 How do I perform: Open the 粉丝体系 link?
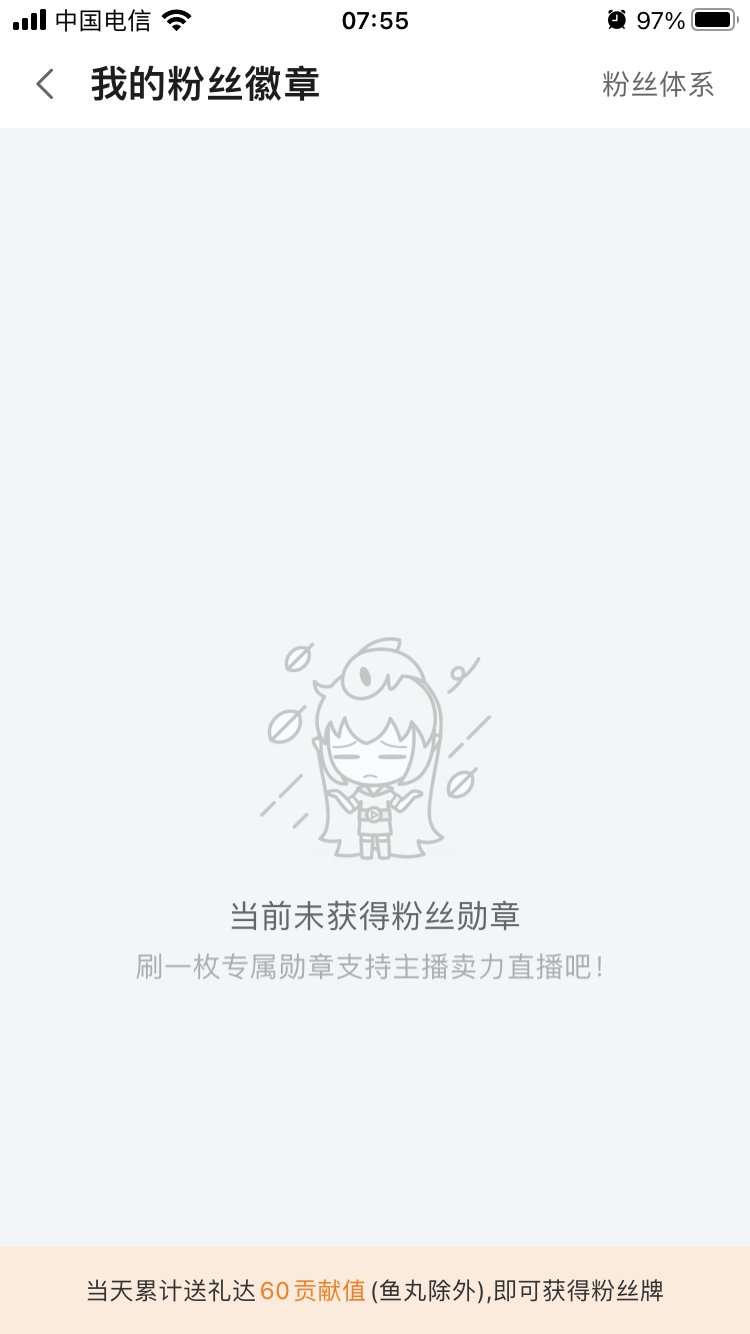658,85
